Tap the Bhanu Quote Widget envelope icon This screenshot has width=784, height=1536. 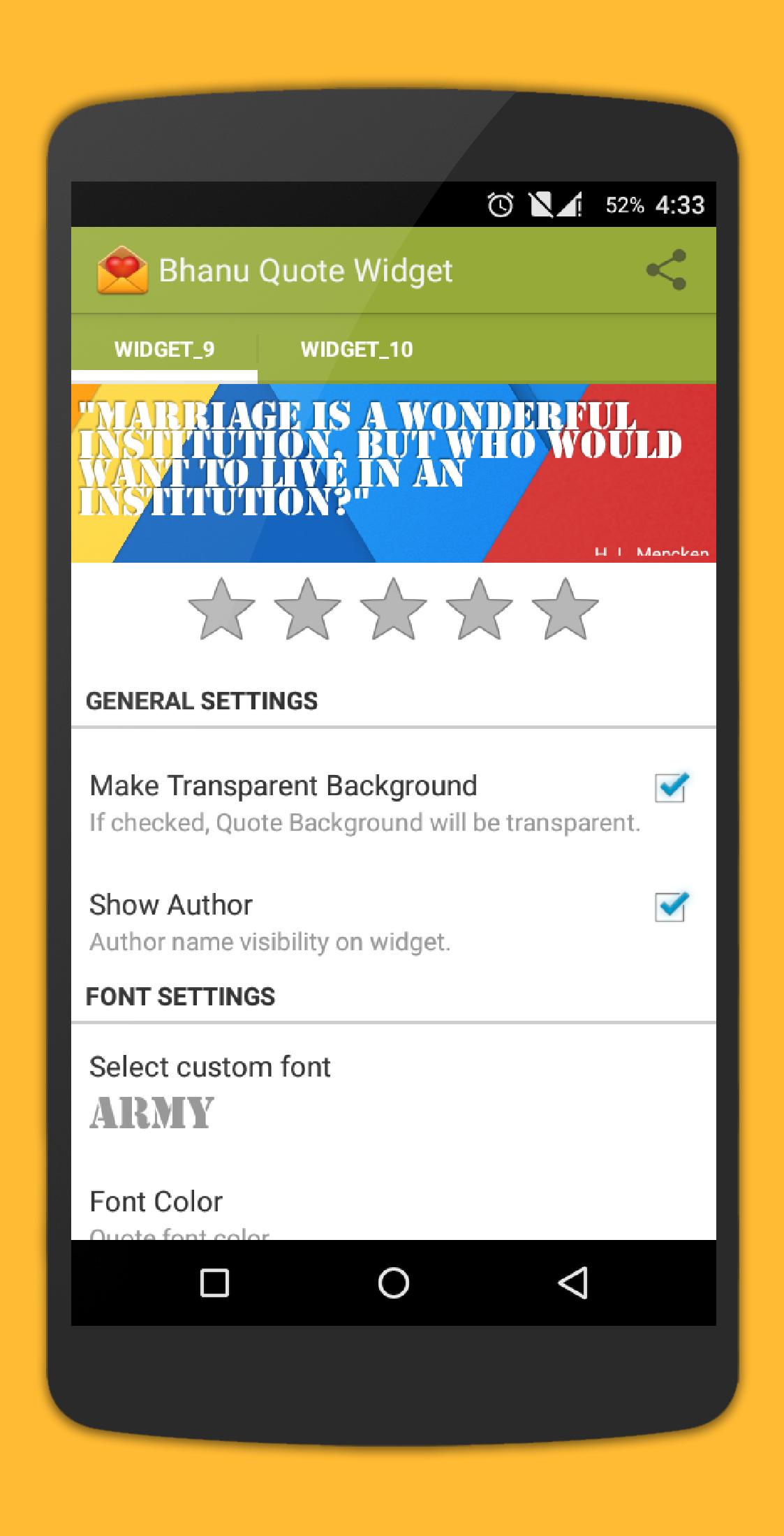pyautogui.click(x=122, y=271)
